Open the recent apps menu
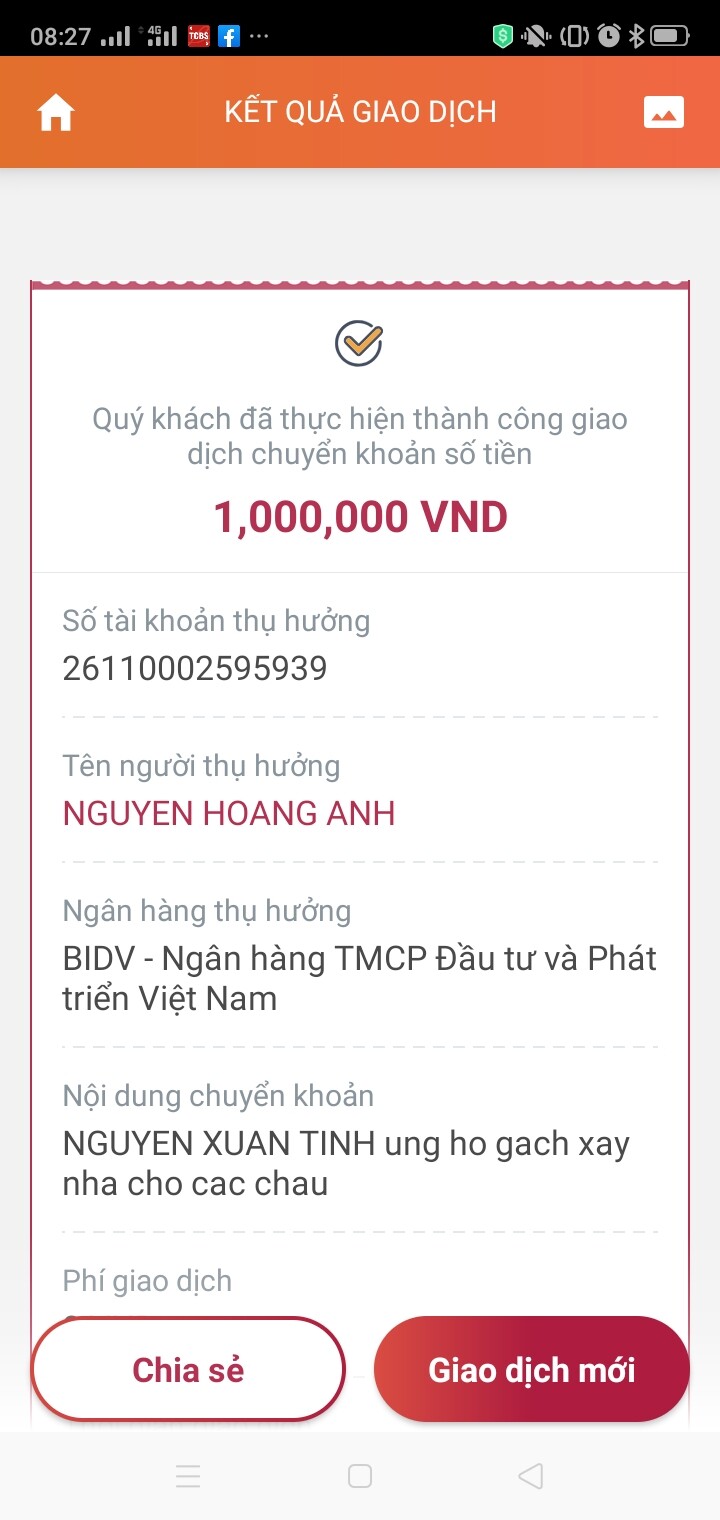The image size is (720, 1520). [188, 1476]
